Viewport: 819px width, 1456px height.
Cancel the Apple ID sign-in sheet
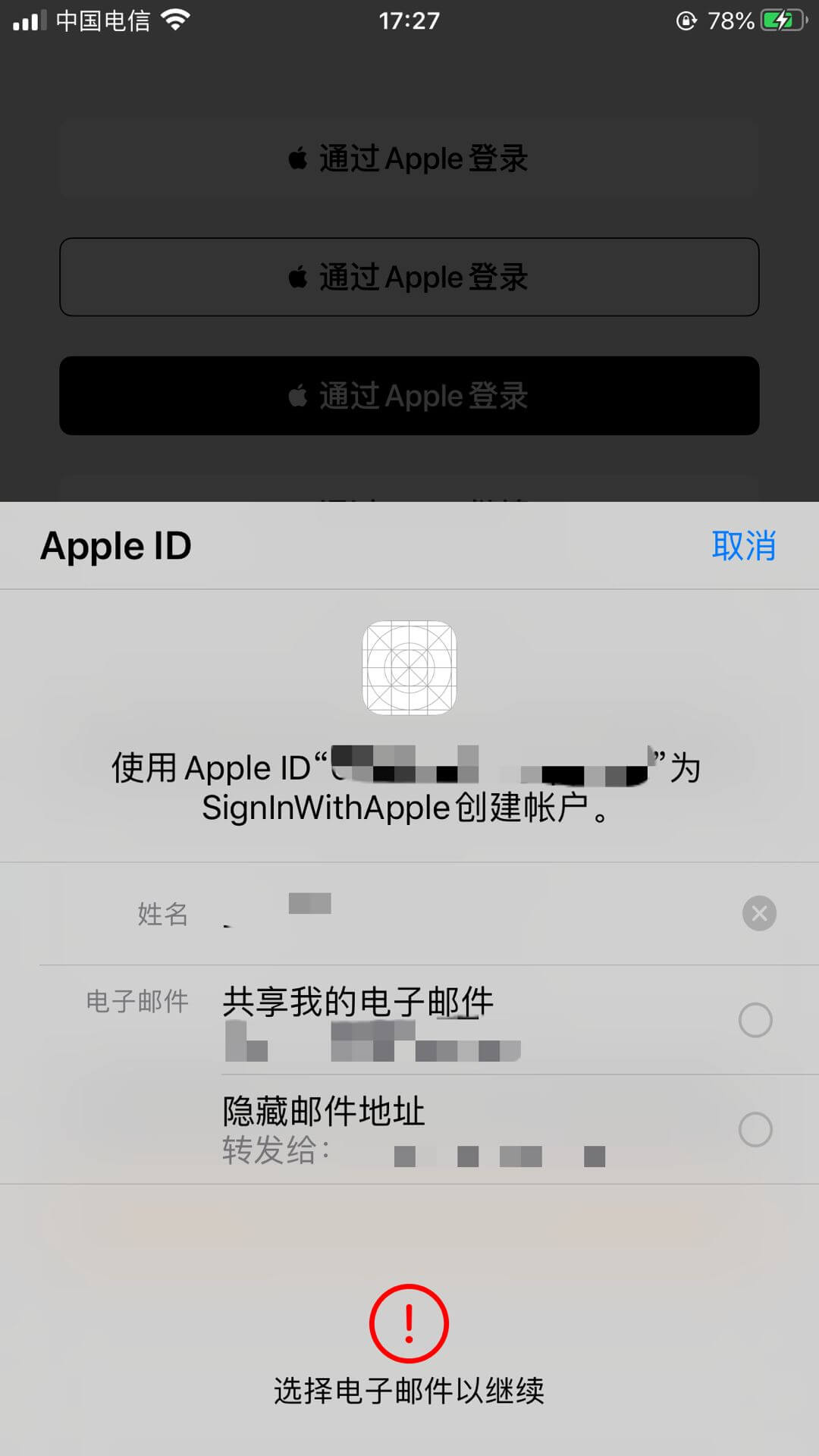[743, 546]
